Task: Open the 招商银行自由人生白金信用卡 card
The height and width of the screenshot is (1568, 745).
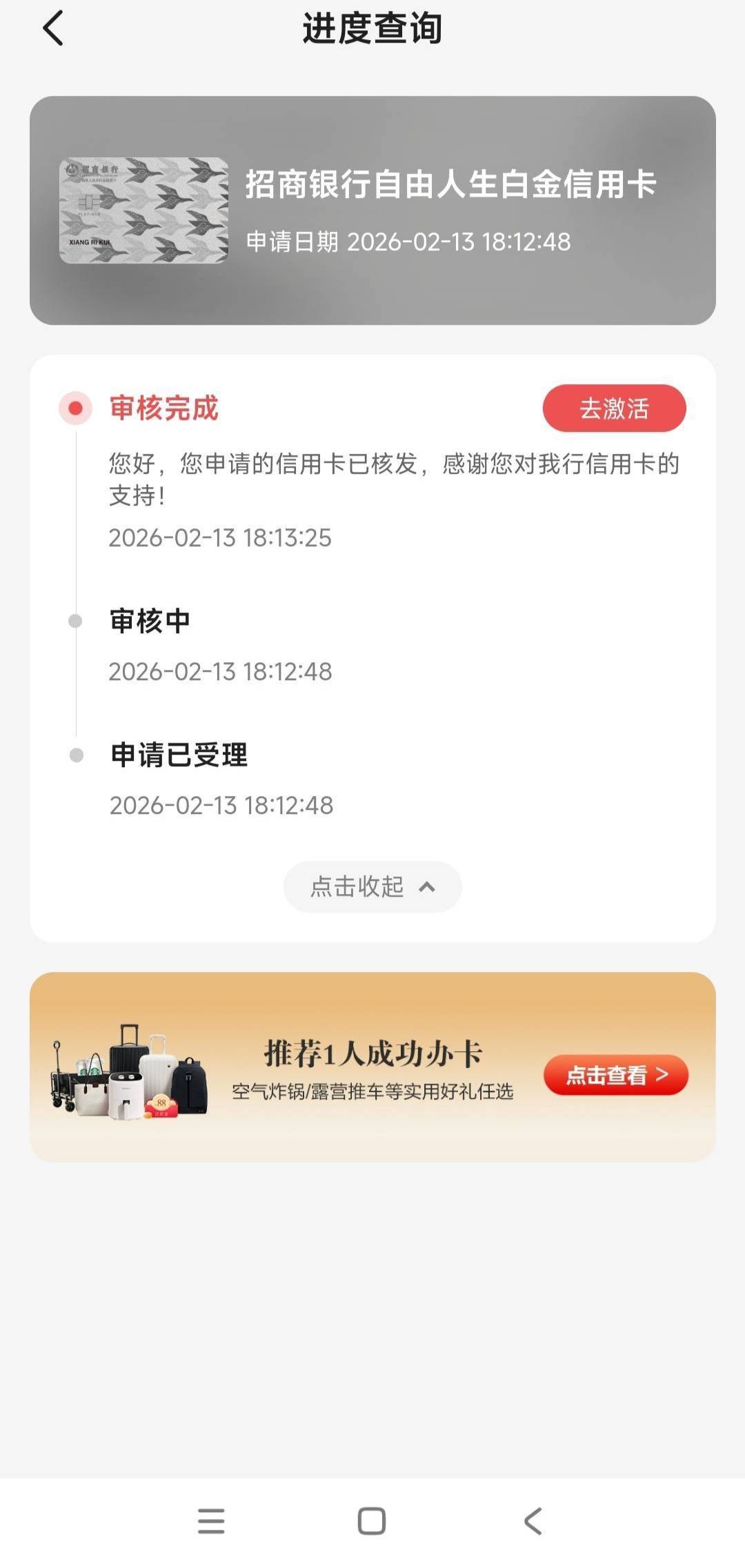Action: click(x=372, y=210)
